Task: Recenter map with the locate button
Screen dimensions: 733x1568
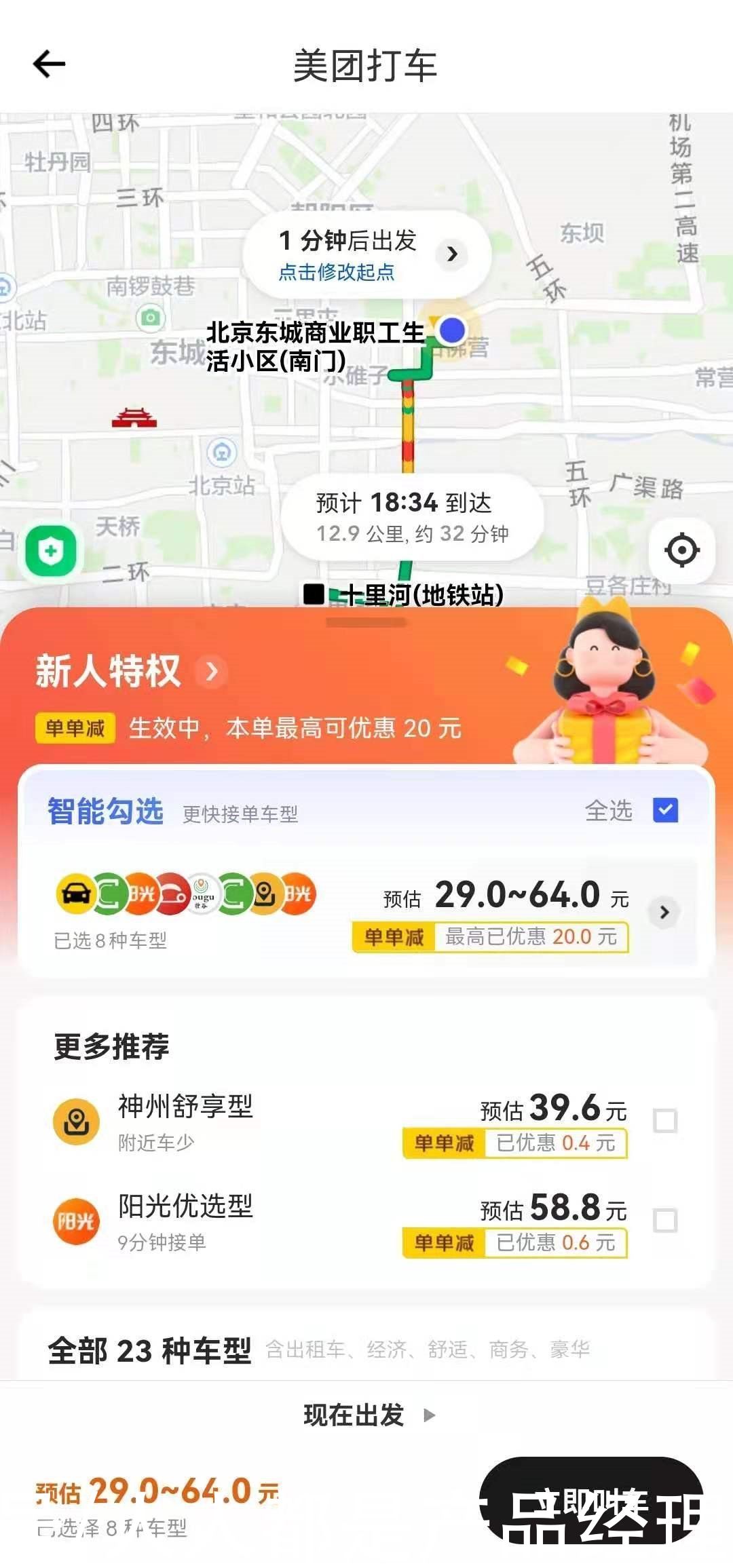Action: pyautogui.click(x=681, y=550)
